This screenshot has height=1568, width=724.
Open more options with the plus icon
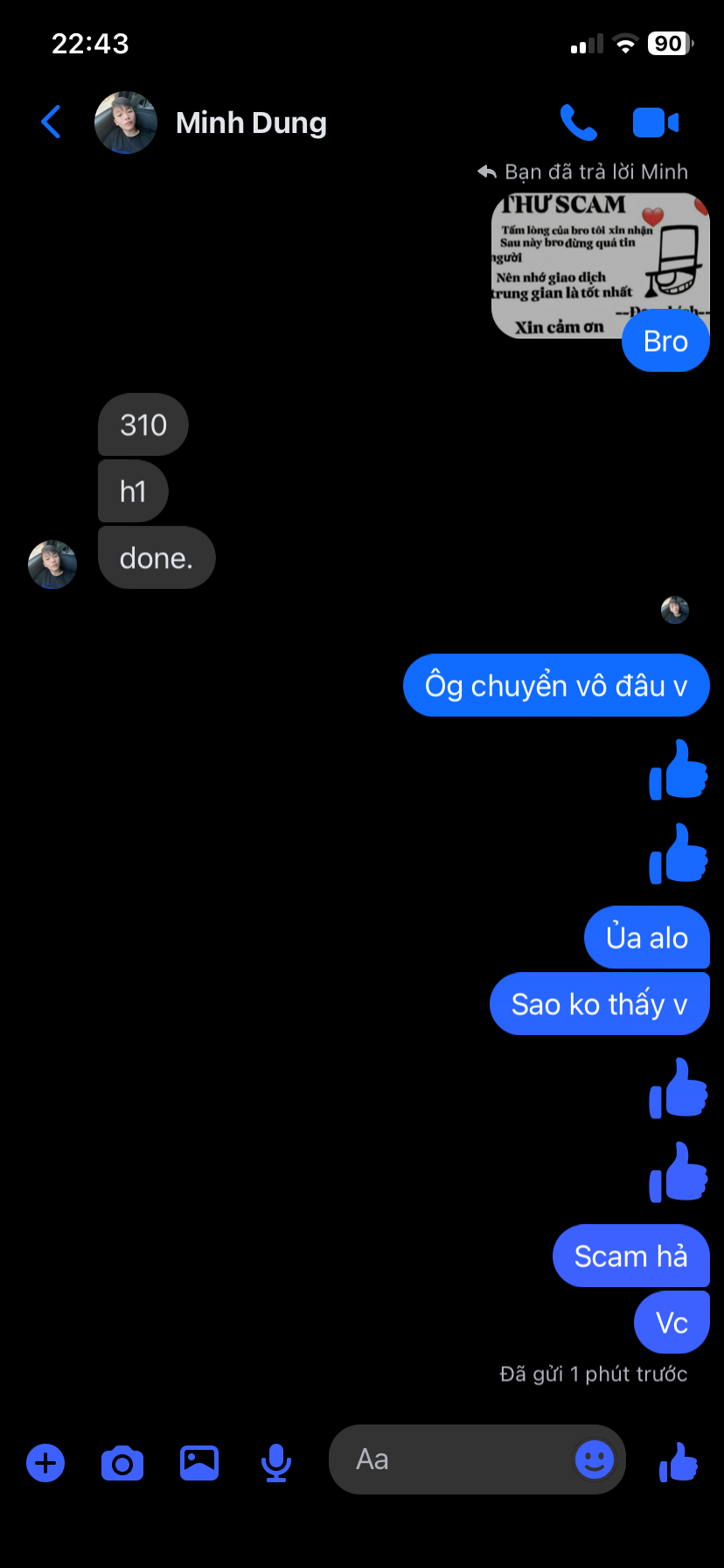[45, 1462]
